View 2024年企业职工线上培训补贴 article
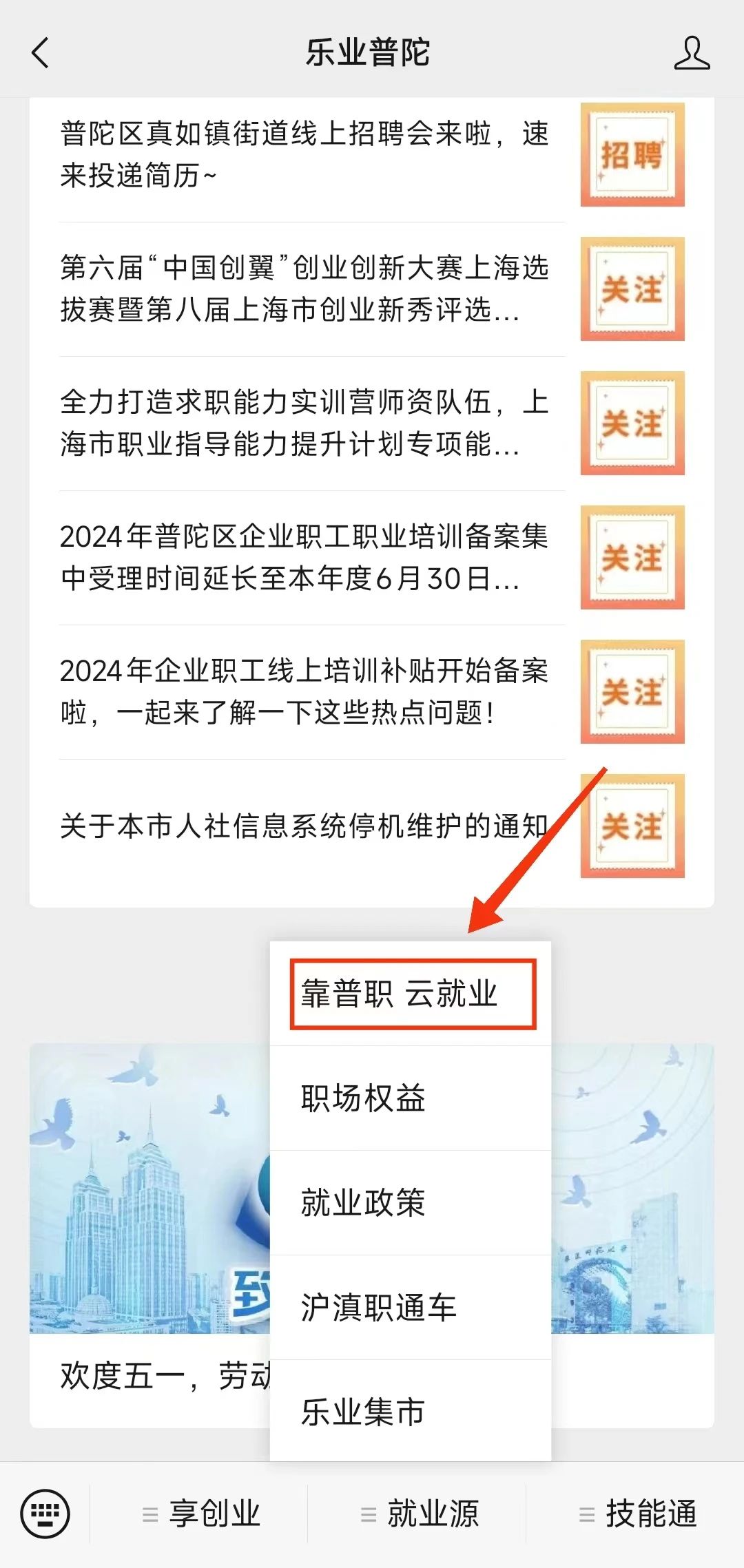744x1568 pixels. point(304,691)
